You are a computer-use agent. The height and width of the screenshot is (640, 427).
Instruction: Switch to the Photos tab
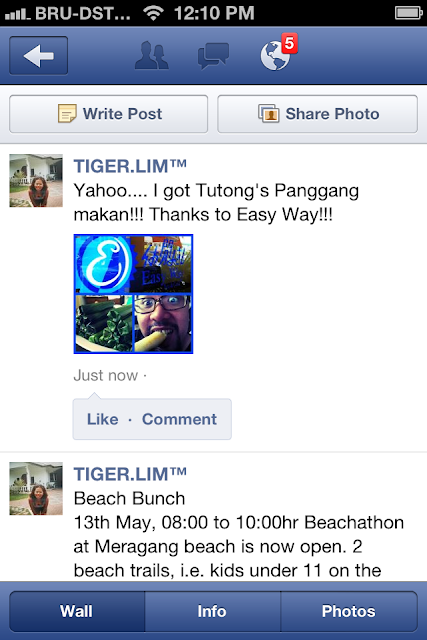pyautogui.click(x=349, y=611)
